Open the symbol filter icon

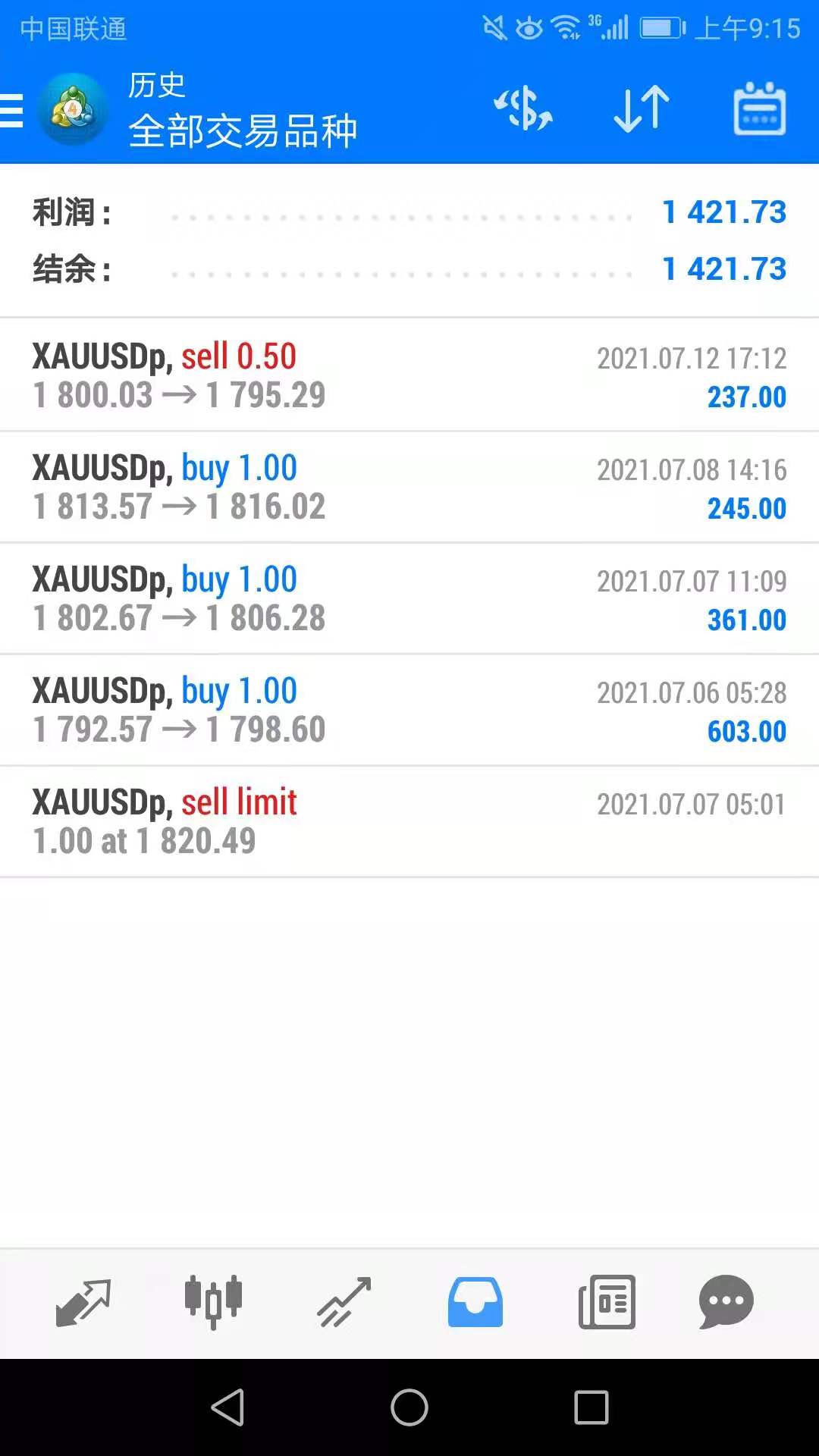coord(523,109)
